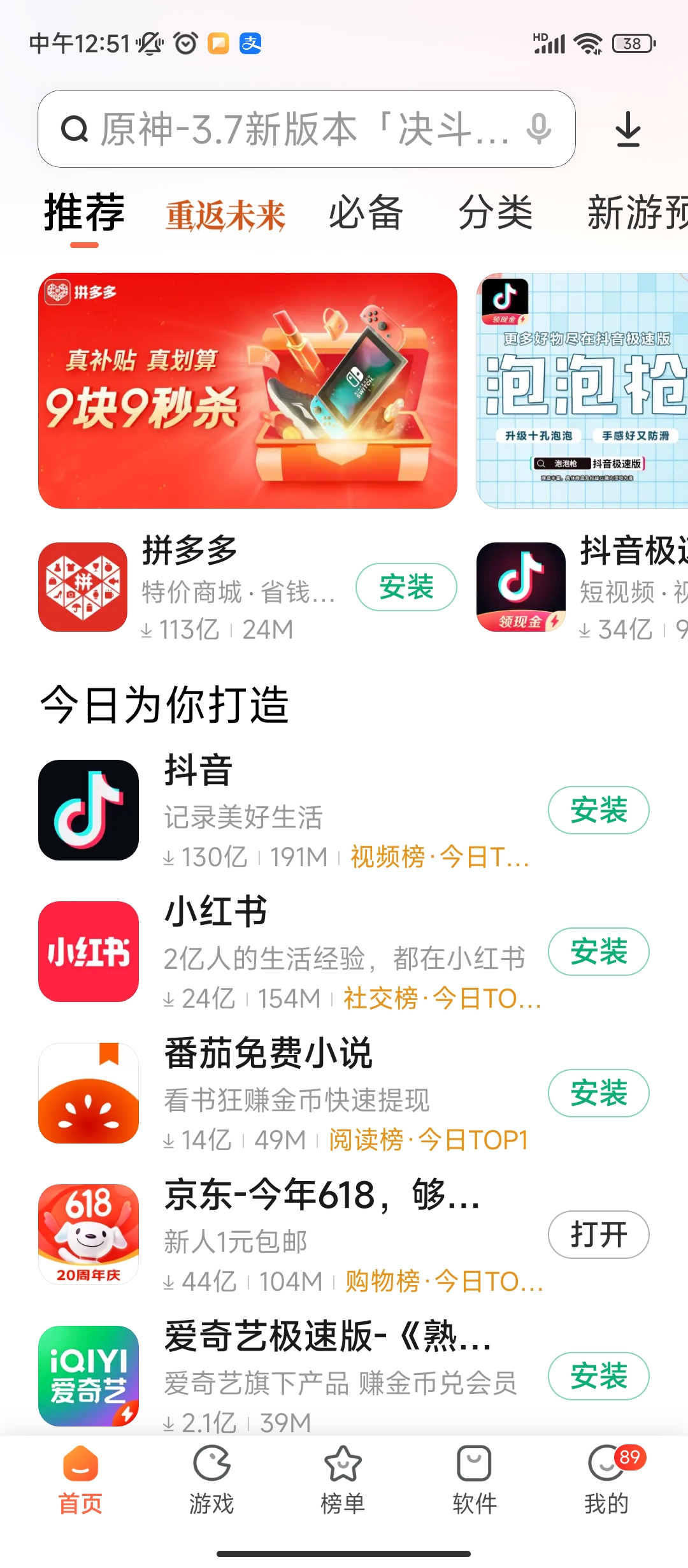Tap the 京东 618 app icon
688x1568 pixels.
(89, 1235)
